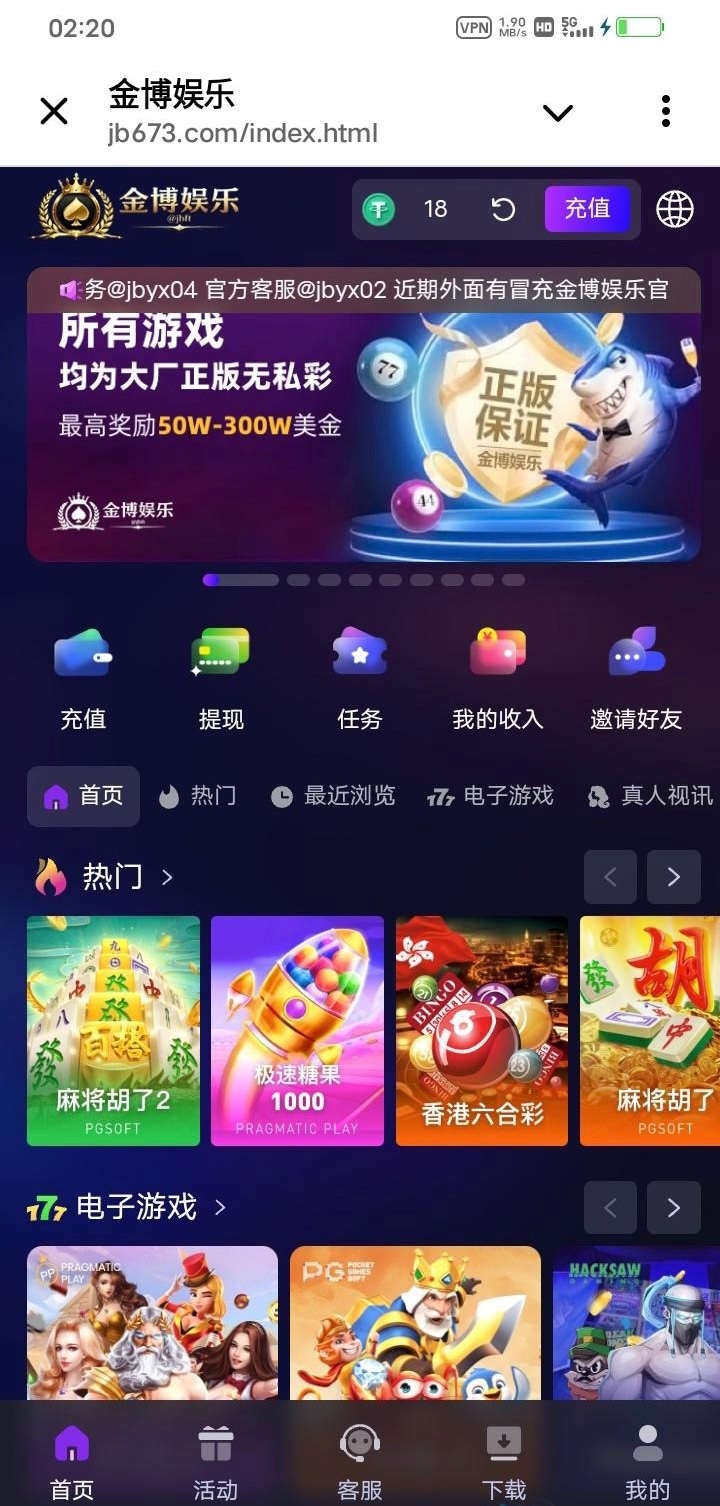
Task: Select the 电子游戏 category tab
Action: (x=491, y=796)
